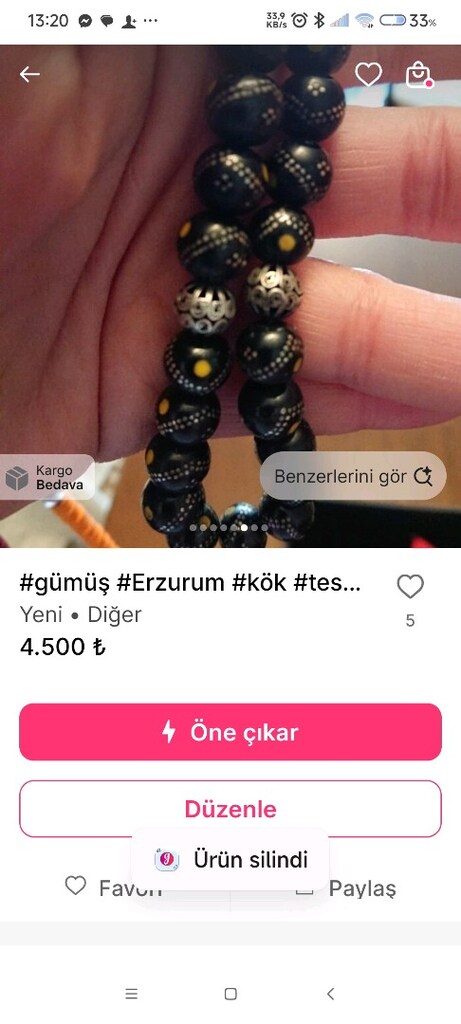Open recent apps from navigation bar
This screenshot has height=1024, width=461.
point(131,994)
